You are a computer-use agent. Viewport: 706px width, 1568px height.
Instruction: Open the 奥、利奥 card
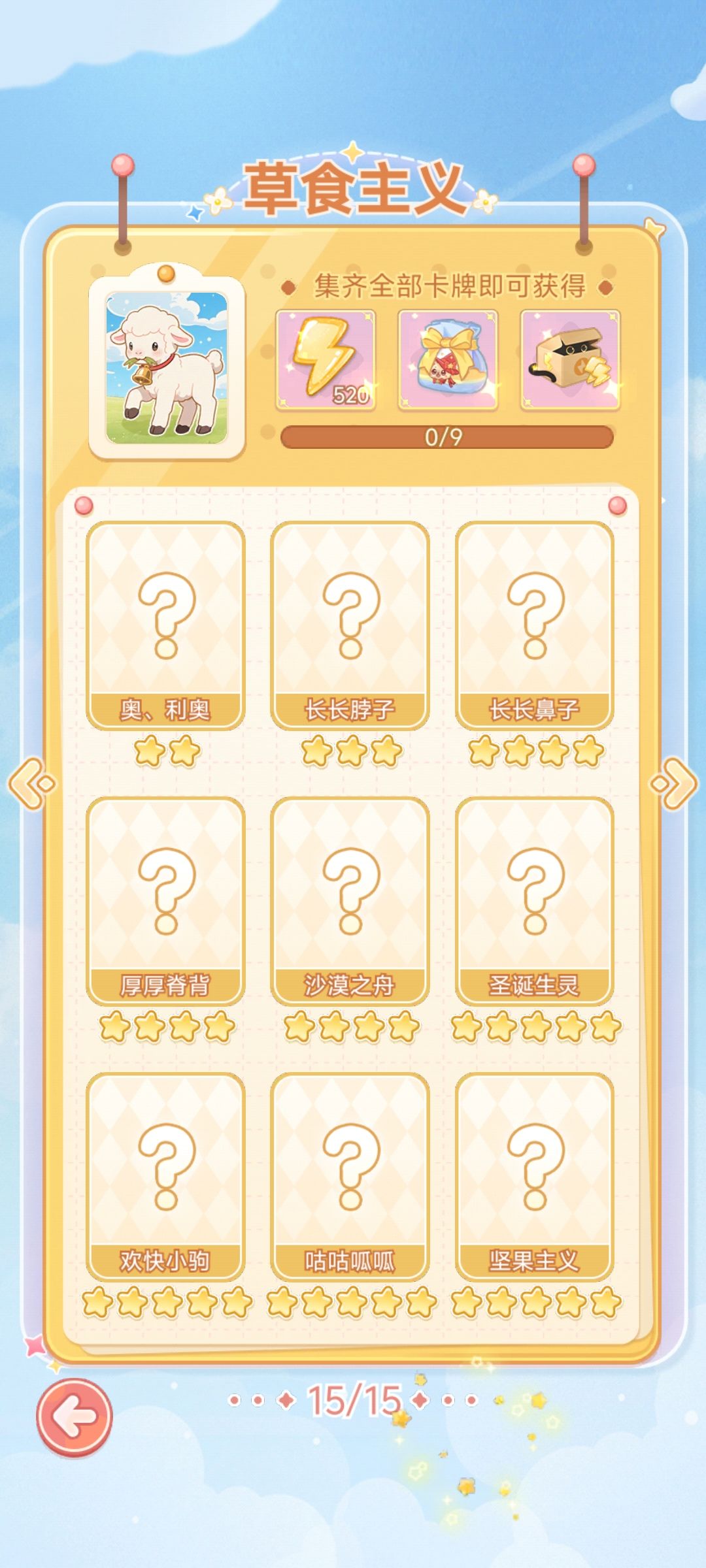[165, 625]
